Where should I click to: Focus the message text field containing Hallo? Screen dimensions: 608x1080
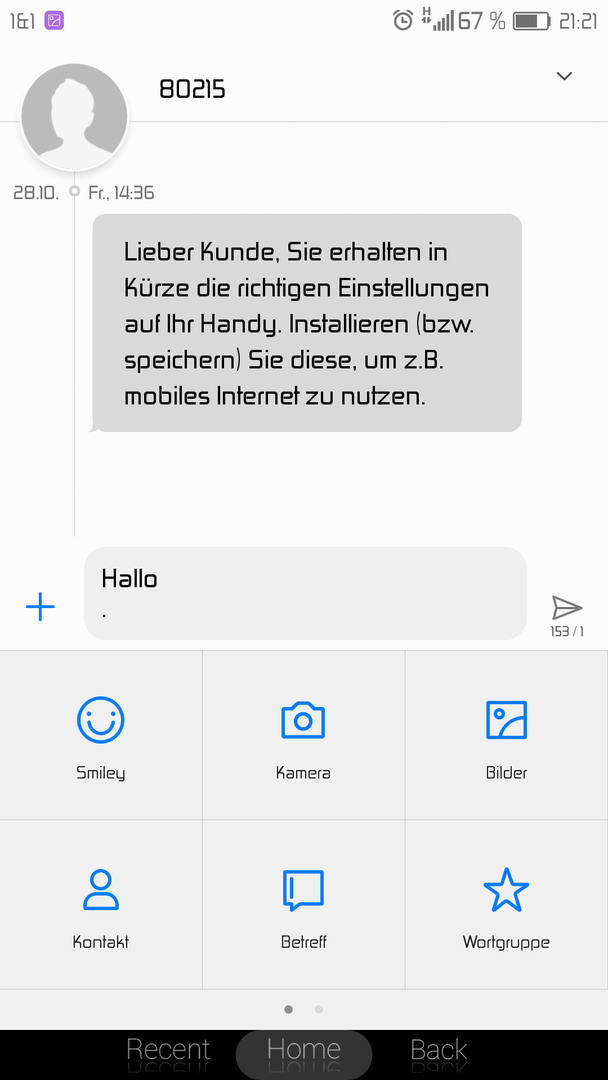305,593
